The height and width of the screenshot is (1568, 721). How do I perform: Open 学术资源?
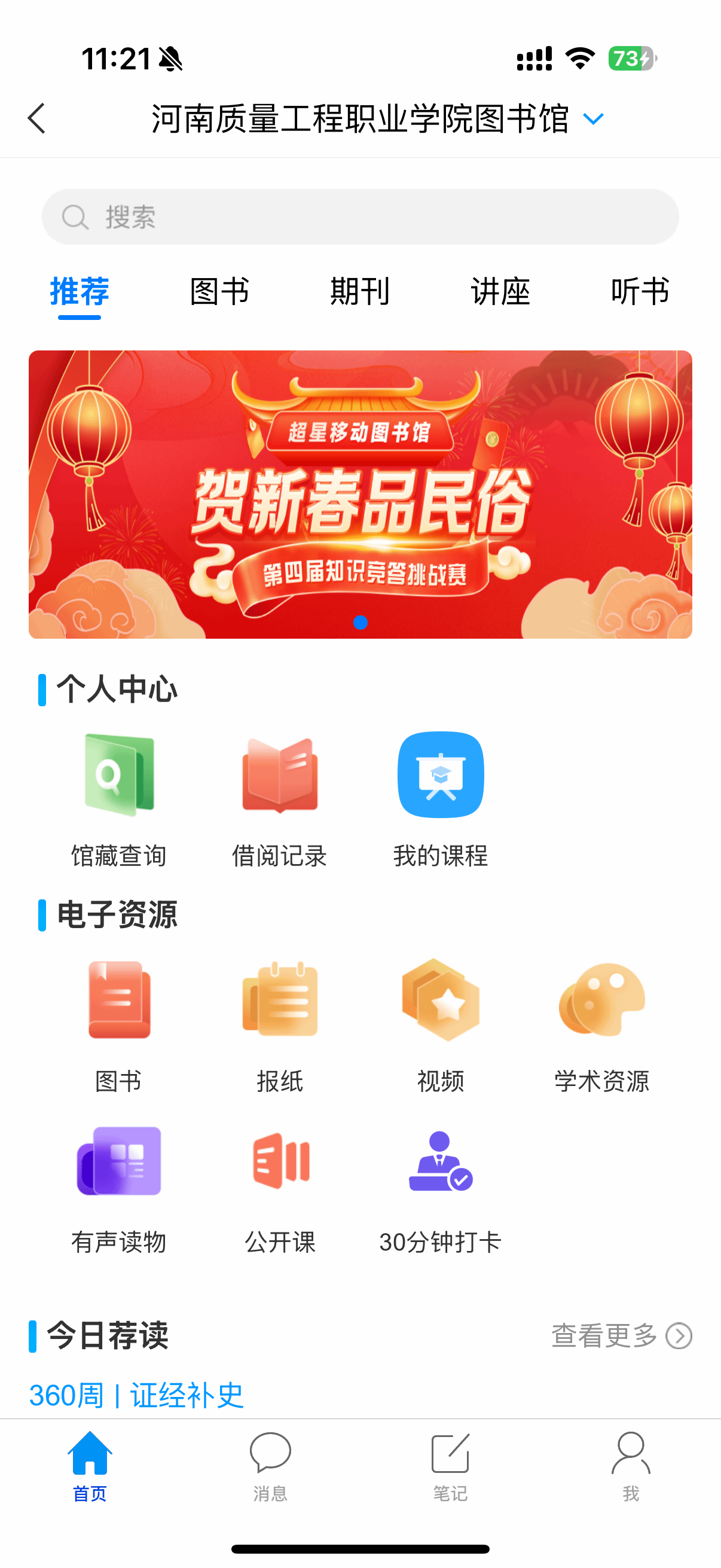click(601, 1024)
